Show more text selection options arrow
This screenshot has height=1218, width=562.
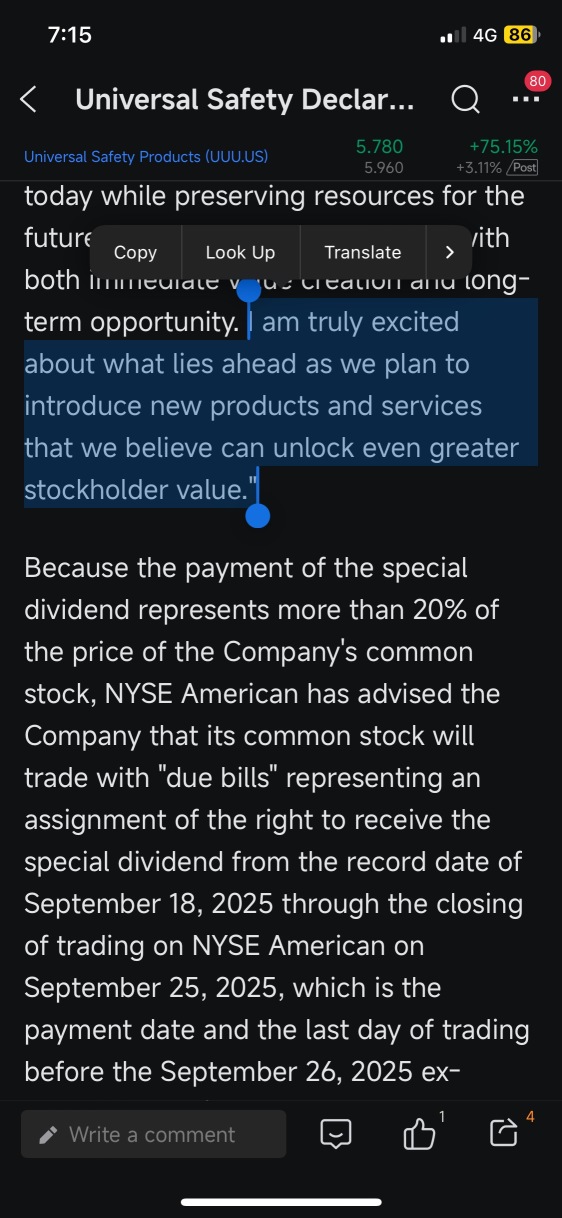click(x=449, y=253)
